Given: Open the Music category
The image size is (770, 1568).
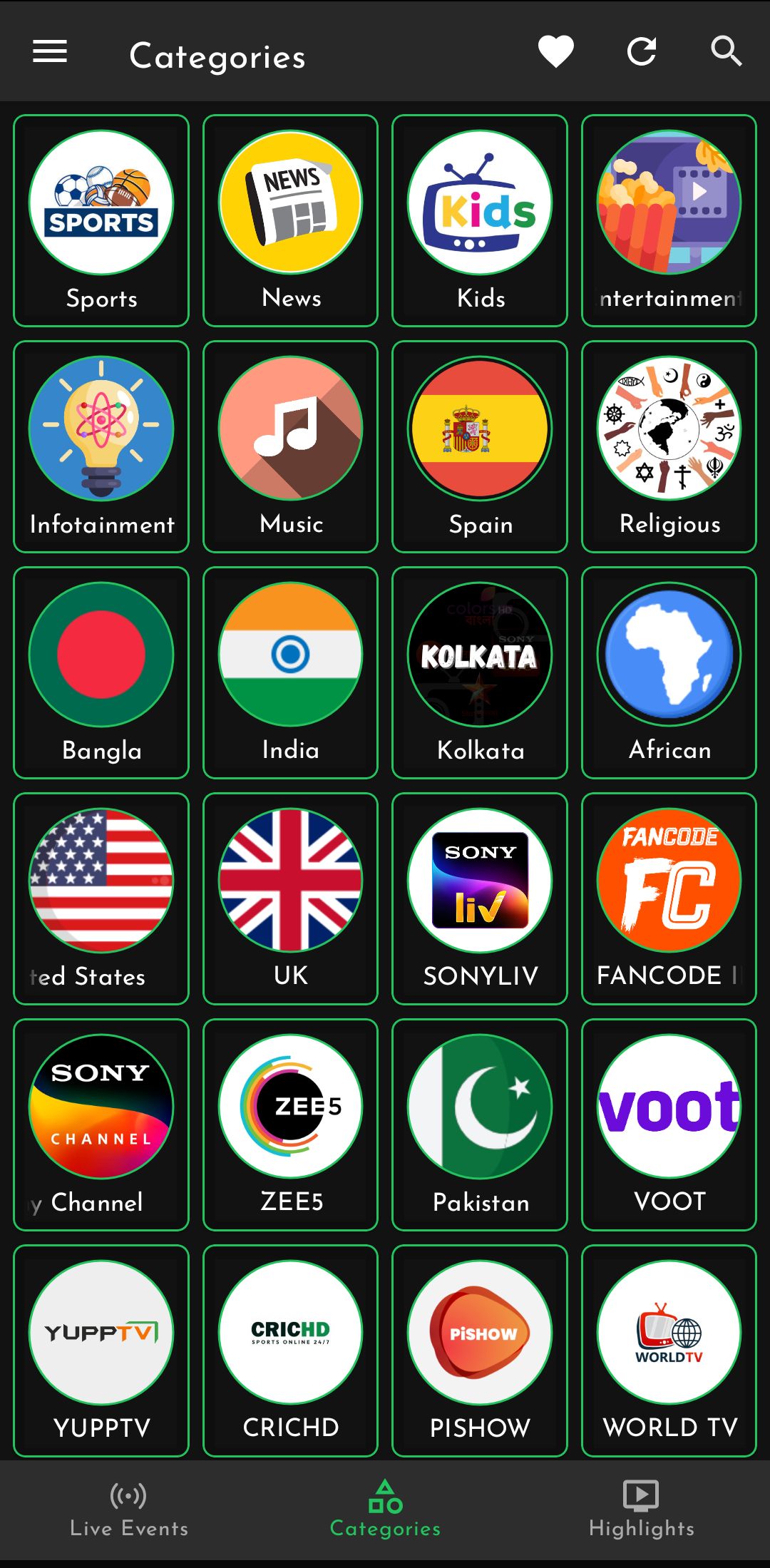Looking at the screenshot, I should pyautogui.click(x=290, y=446).
